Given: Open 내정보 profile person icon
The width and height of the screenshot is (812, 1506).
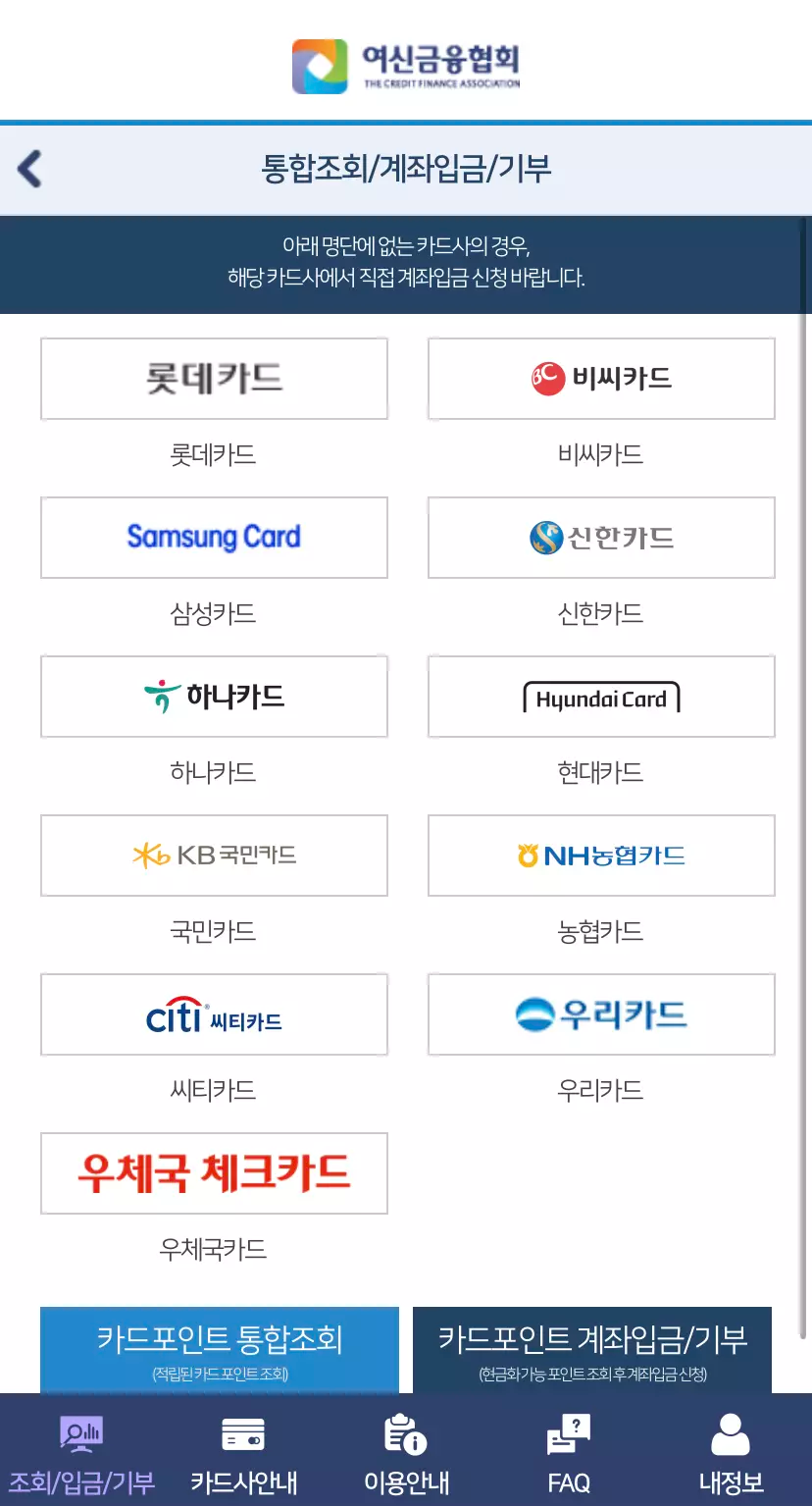Looking at the screenshot, I should pyautogui.click(x=731, y=1451).
